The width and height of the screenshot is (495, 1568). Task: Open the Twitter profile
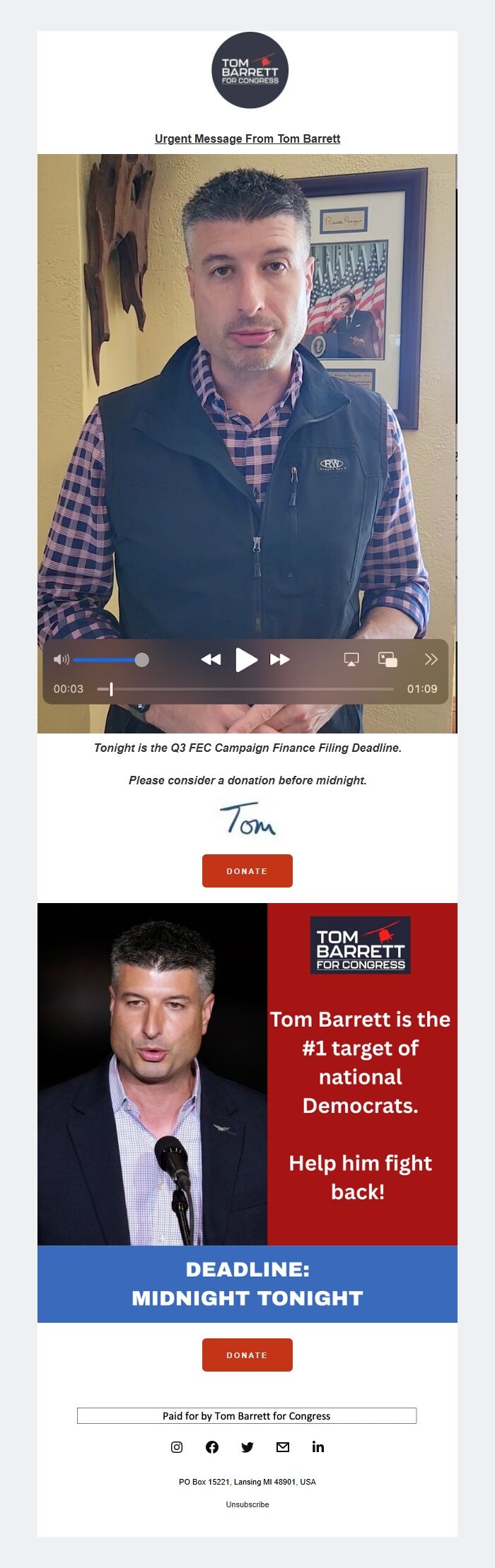tap(248, 1447)
